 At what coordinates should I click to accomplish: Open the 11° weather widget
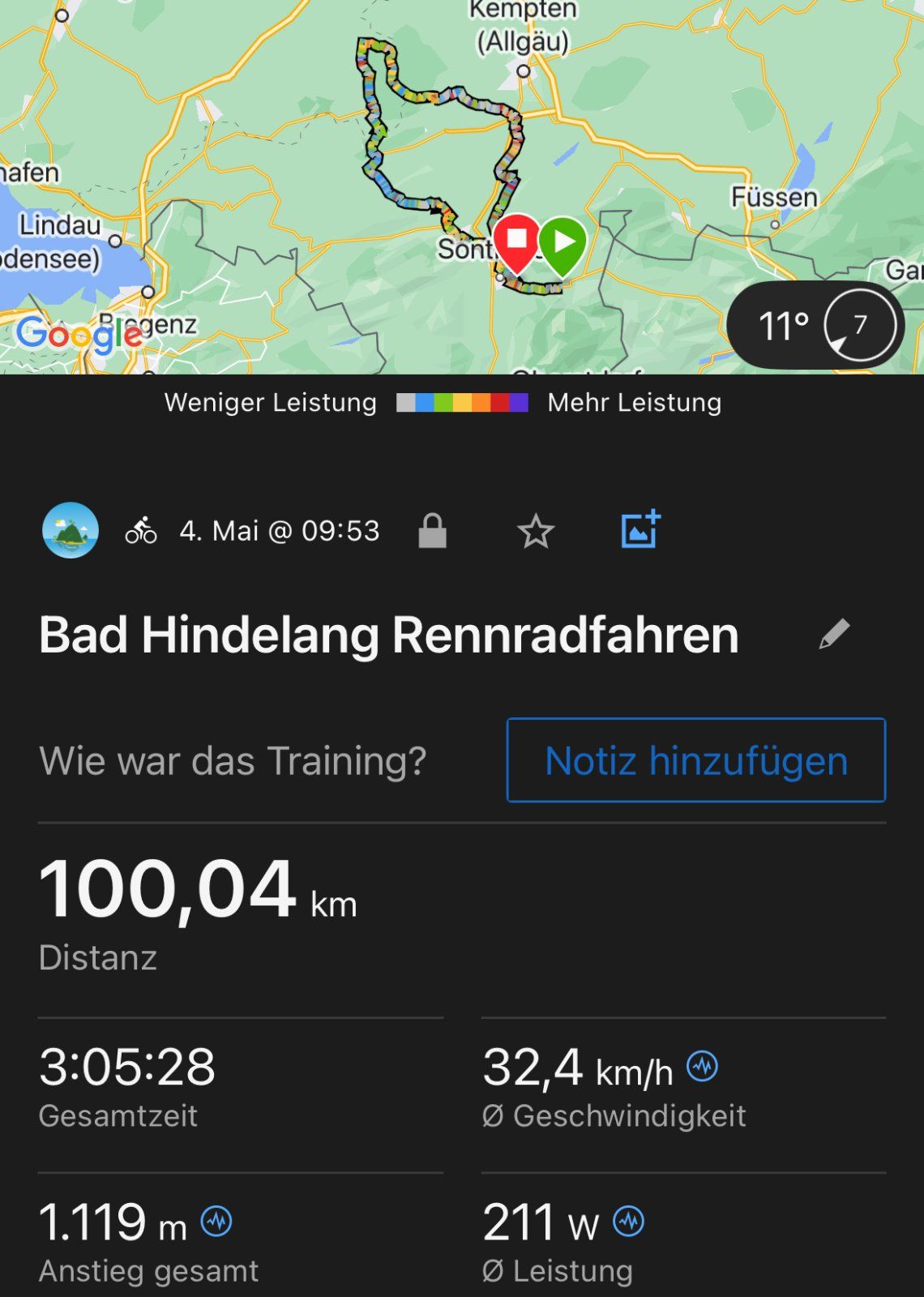pos(815,326)
